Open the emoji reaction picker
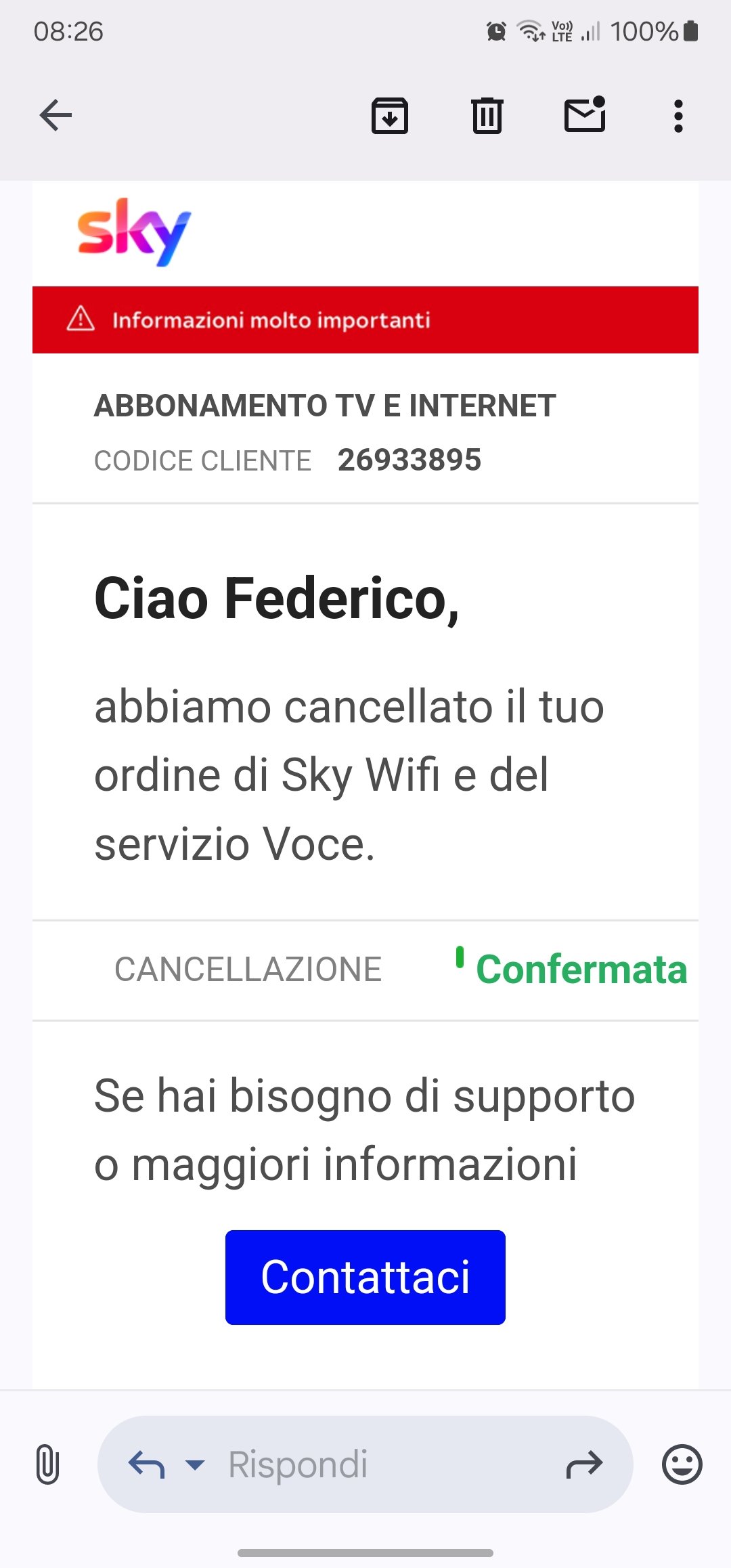The height and width of the screenshot is (1568, 731). [682, 1464]
